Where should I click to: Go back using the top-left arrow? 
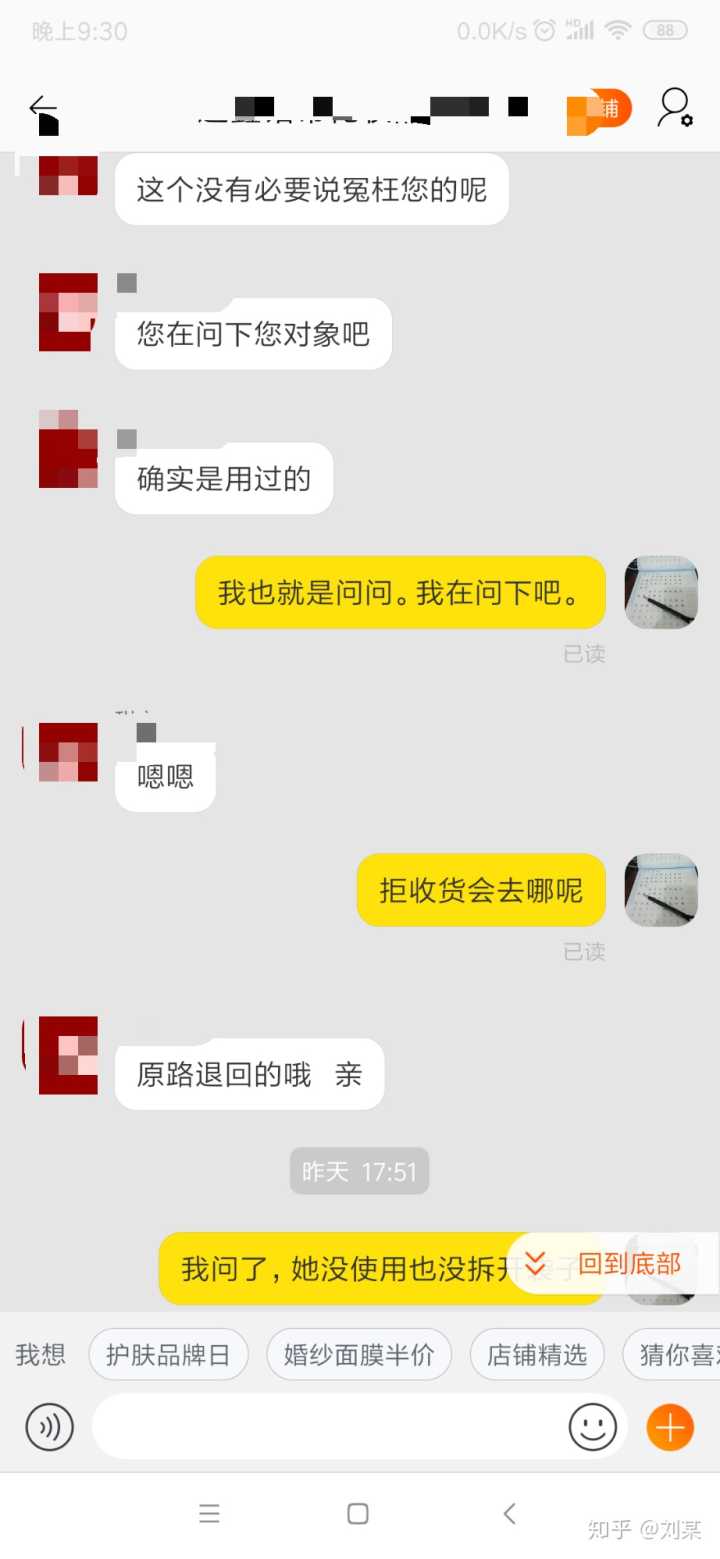(42, 108)
